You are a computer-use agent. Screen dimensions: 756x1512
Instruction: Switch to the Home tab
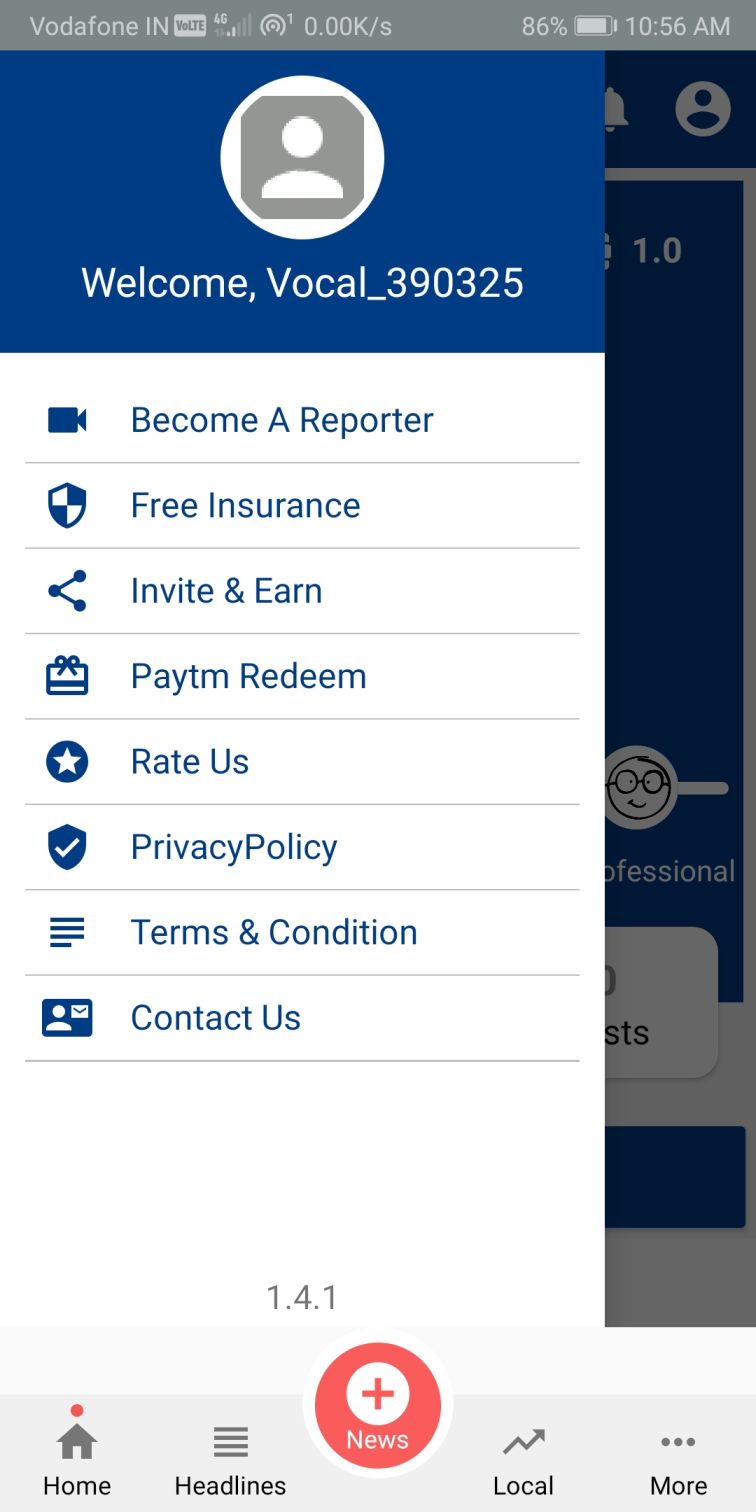[77, 1458]
